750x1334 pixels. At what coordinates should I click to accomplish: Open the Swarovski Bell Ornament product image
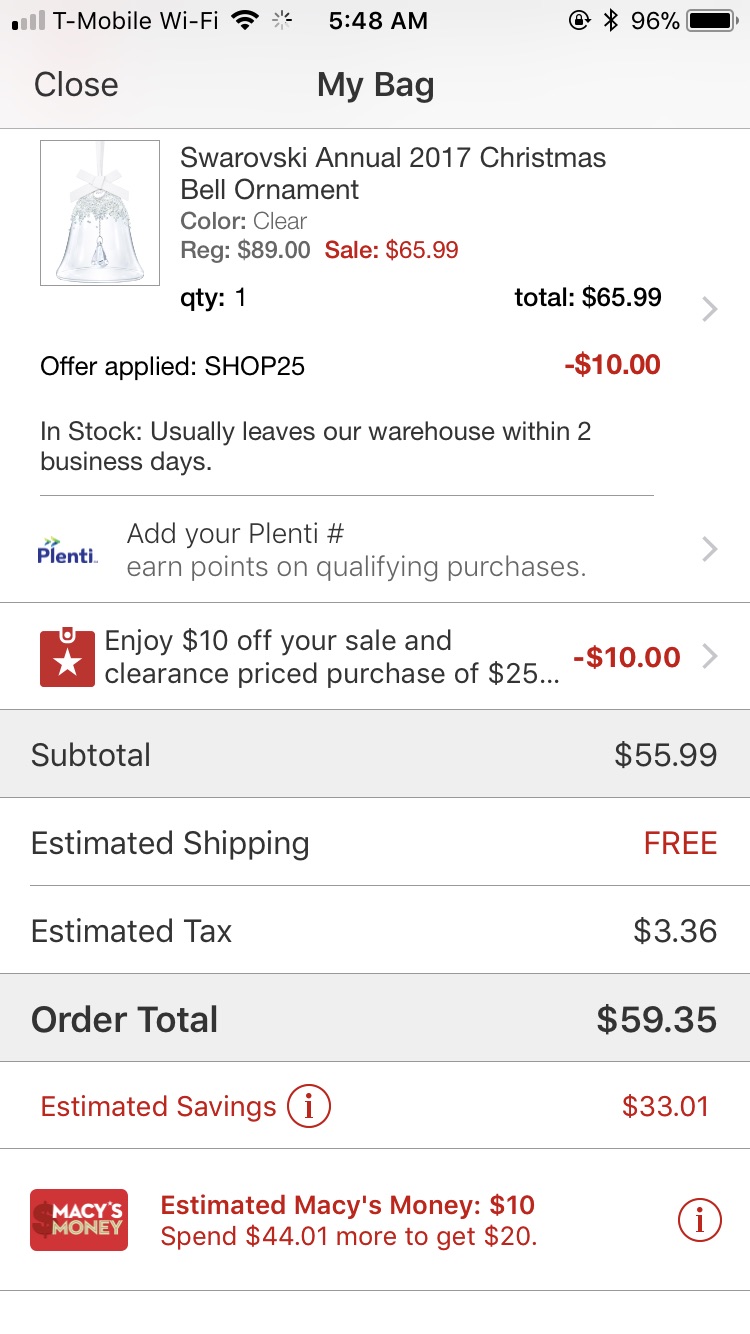(x=100, y=212)
